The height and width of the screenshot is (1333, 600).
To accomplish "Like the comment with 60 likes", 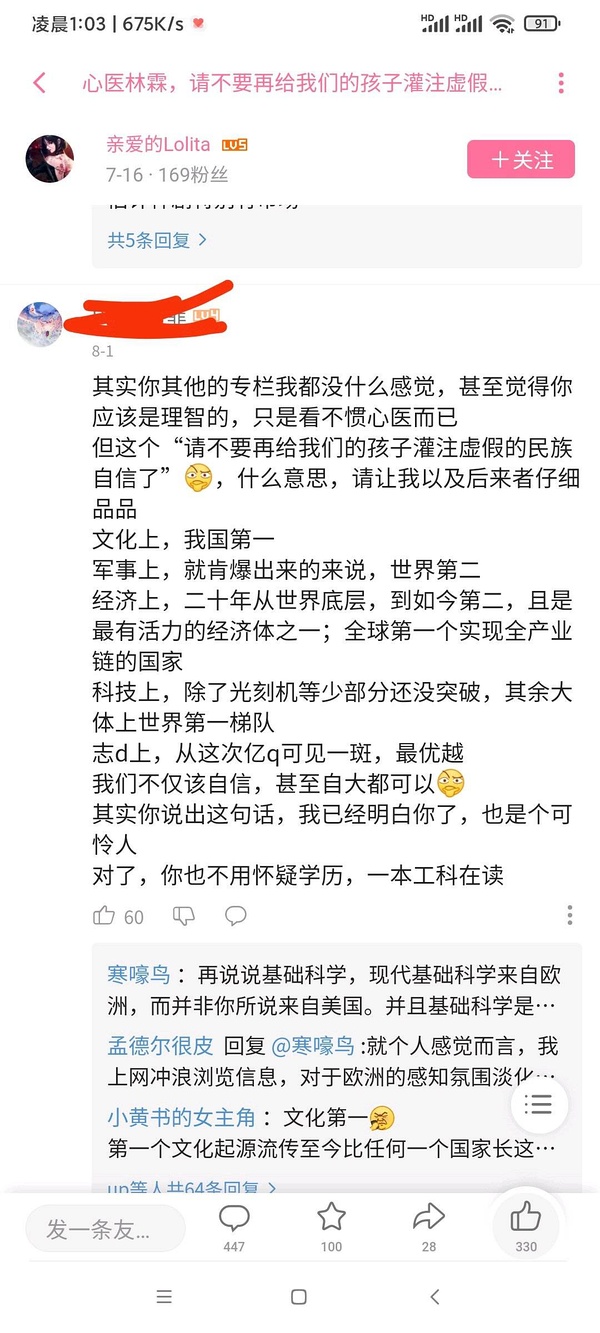I will click(x=105, y=915).
